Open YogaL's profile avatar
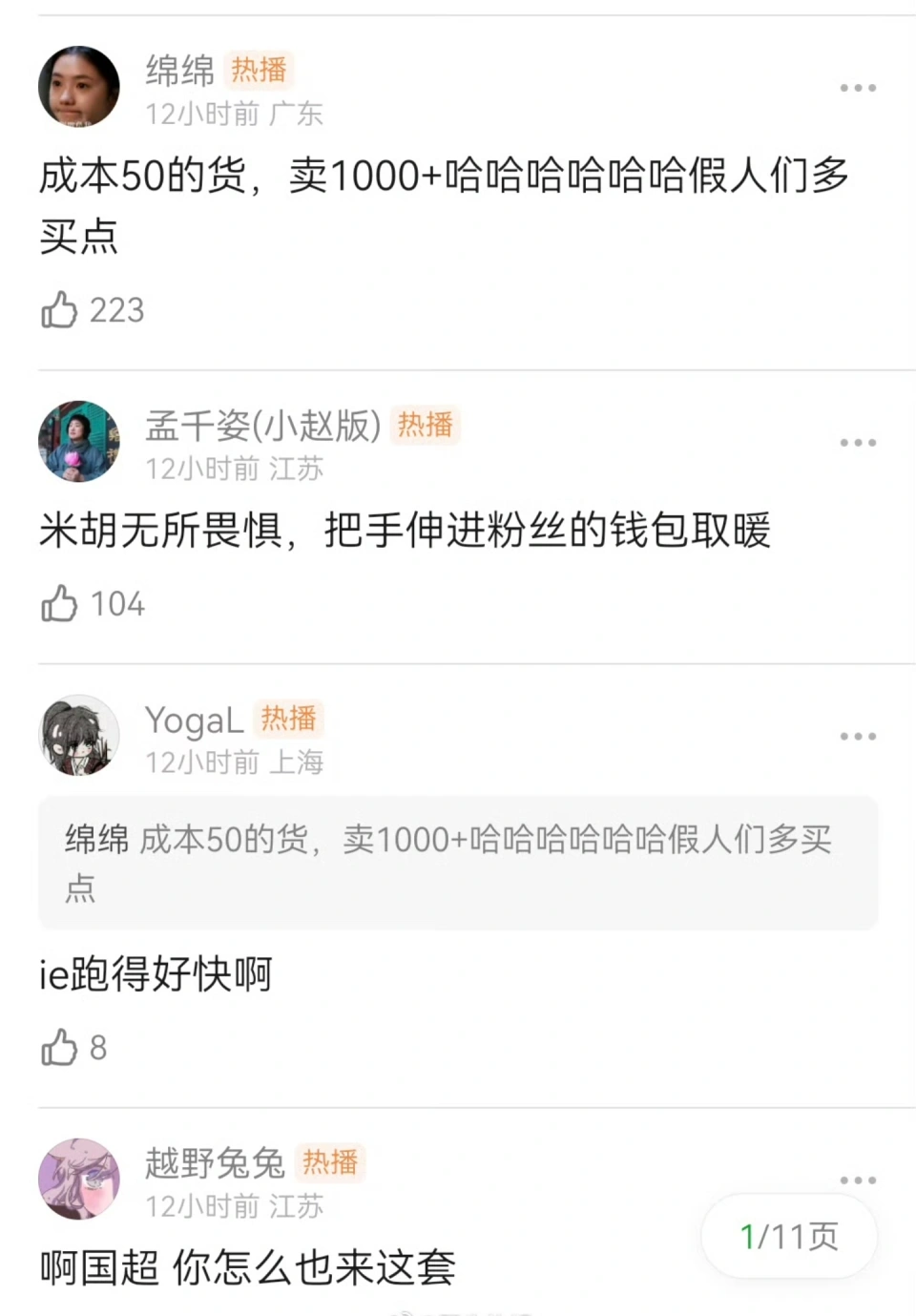The height and width of the screenshot is (1316, 916). pyautogui.click(x=79, y=736)
